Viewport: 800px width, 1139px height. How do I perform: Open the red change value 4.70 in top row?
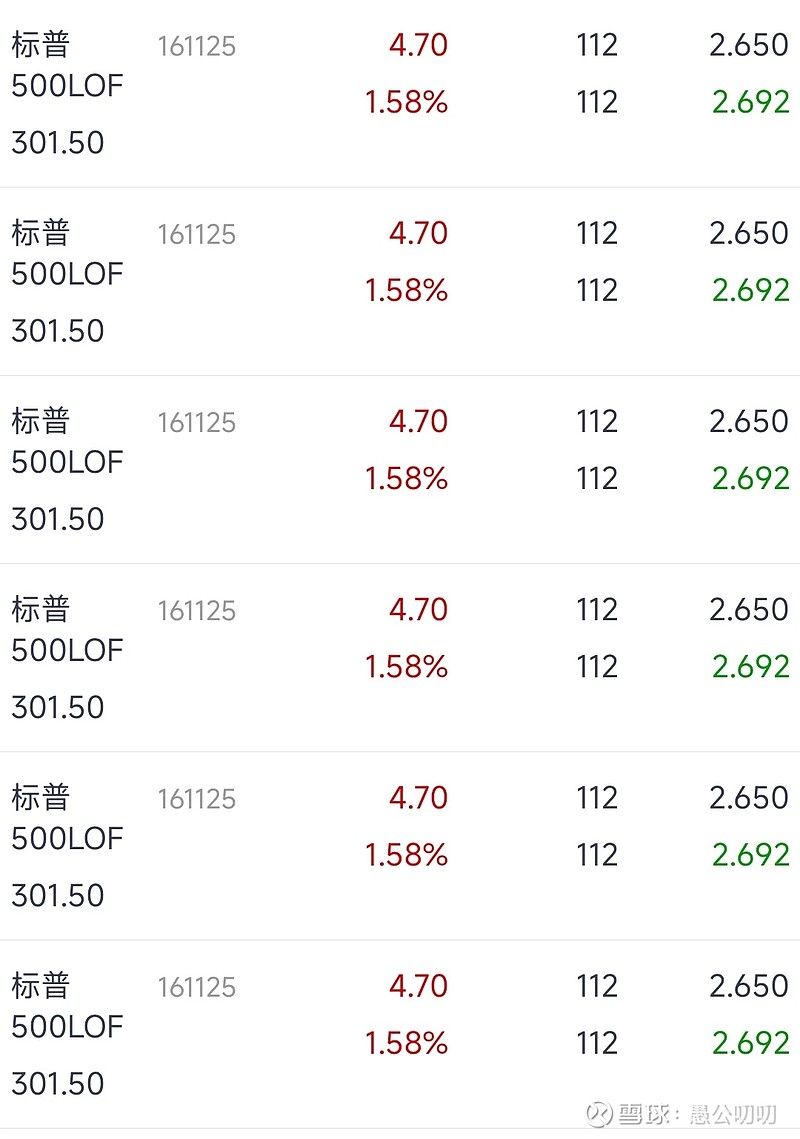418,46
